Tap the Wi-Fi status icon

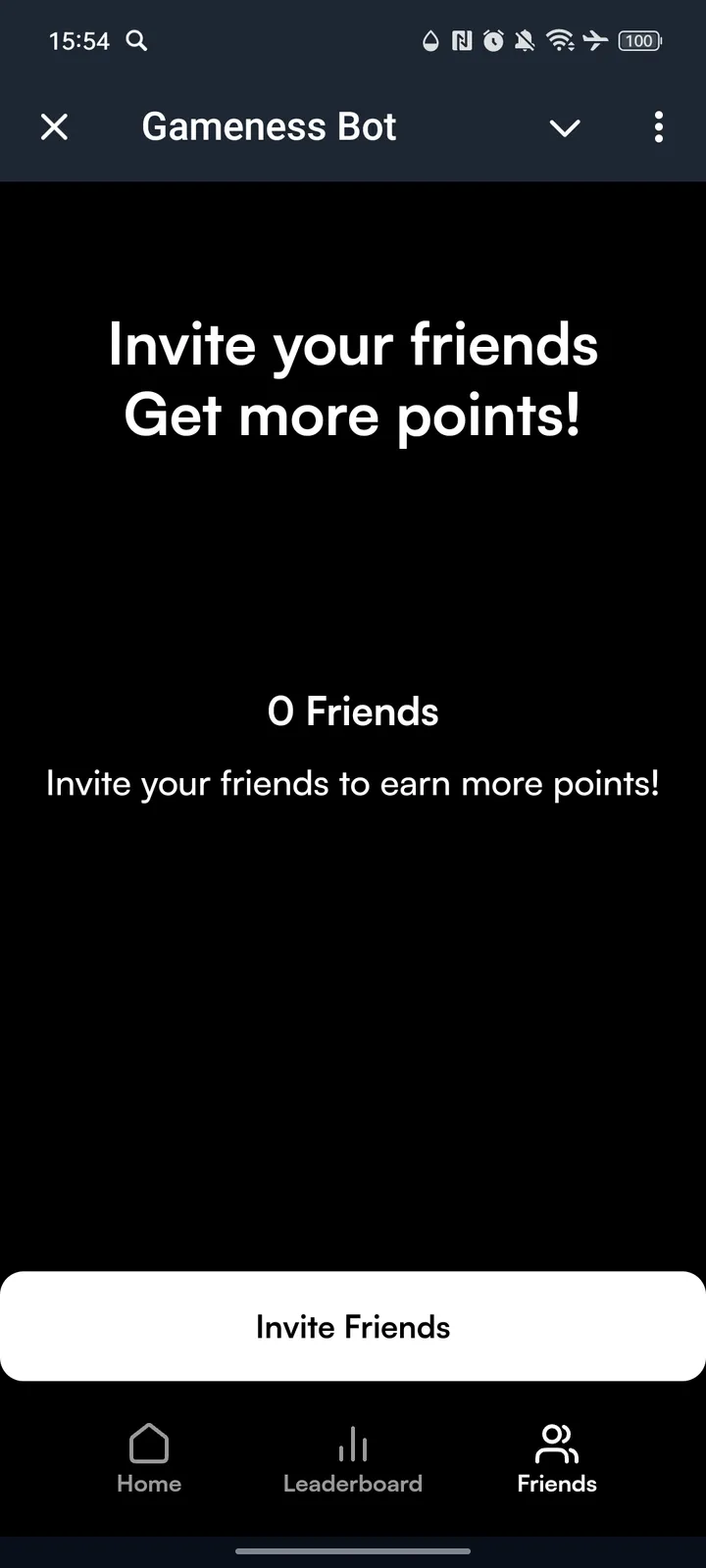click(562, 40)
